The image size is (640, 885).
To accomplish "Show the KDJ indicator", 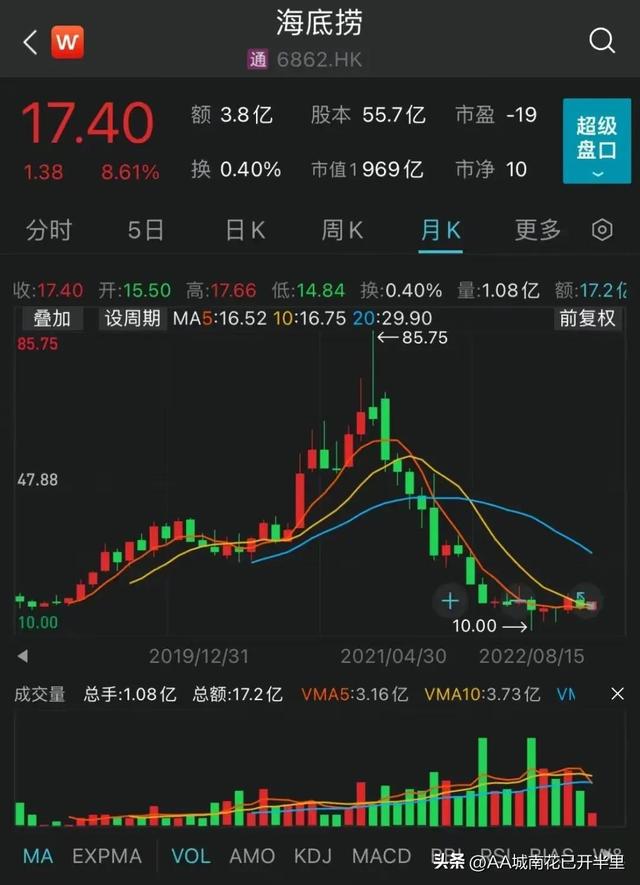I will (313, 856).
